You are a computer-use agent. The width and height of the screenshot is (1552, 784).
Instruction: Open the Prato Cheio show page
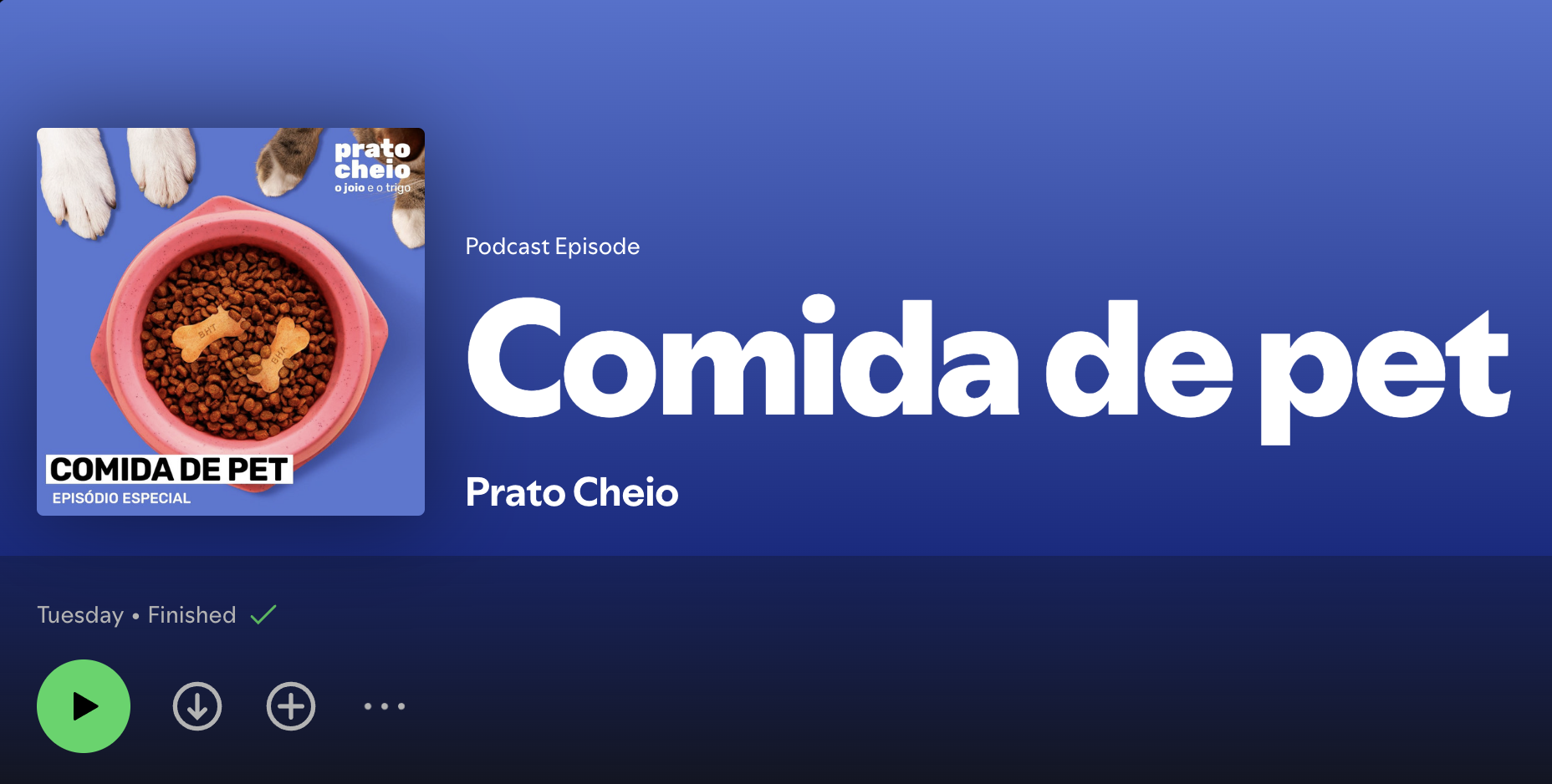pos(571,492)
